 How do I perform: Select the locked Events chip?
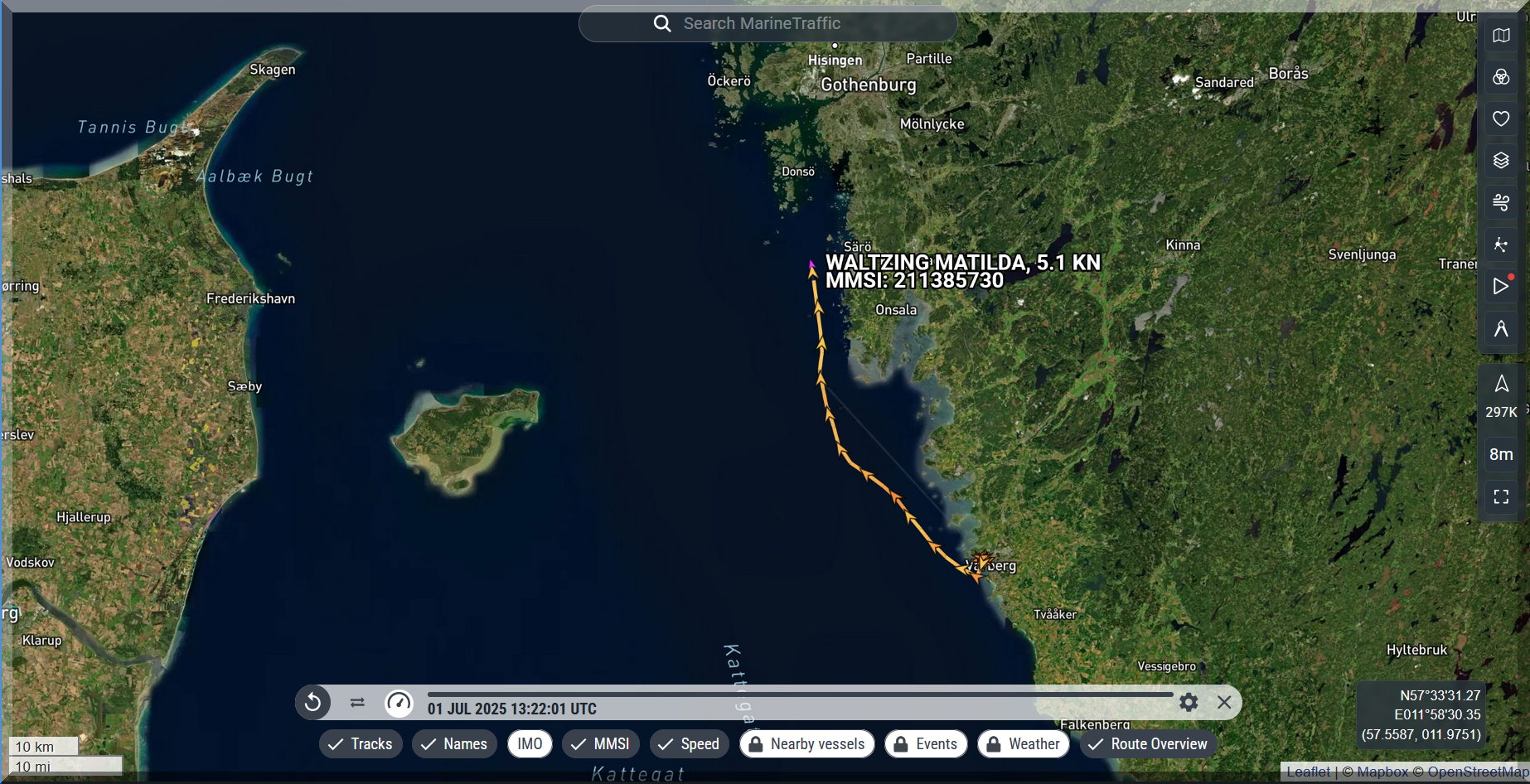(x=926, y=744)
